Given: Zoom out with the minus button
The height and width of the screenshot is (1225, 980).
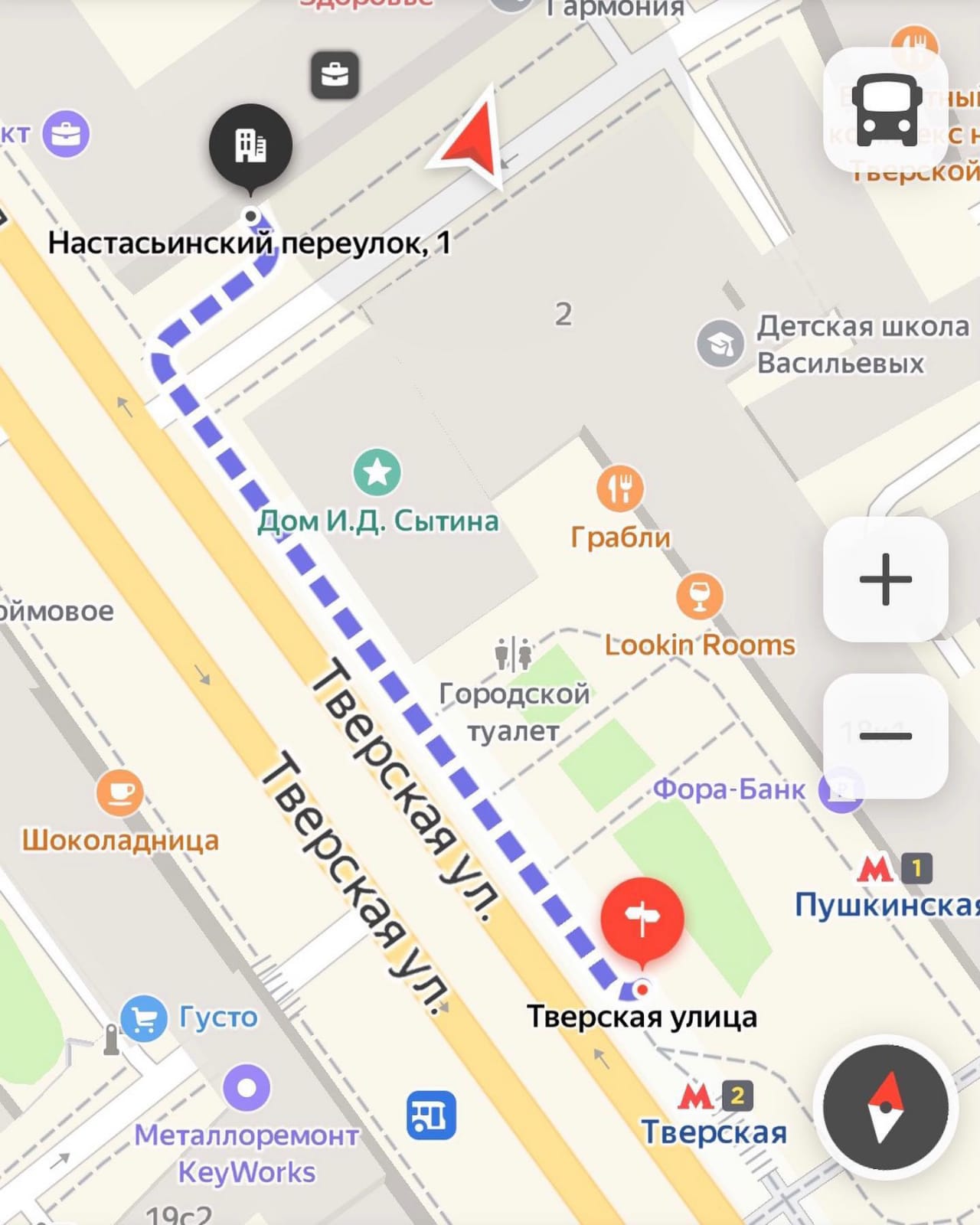Looking at the screenshot, I should [886, 736].
